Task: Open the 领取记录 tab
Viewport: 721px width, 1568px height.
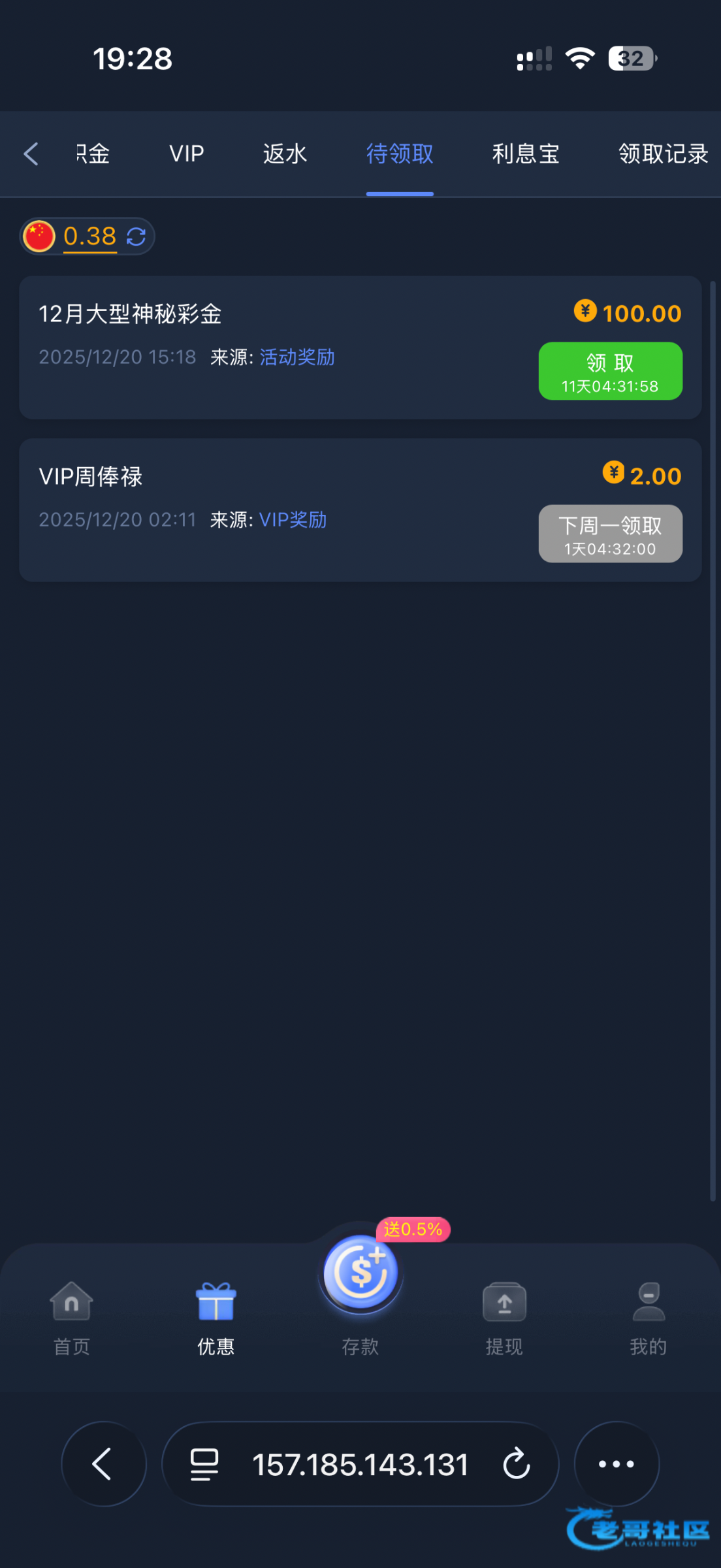Action: pyautogui.click(x=663, y=154)
